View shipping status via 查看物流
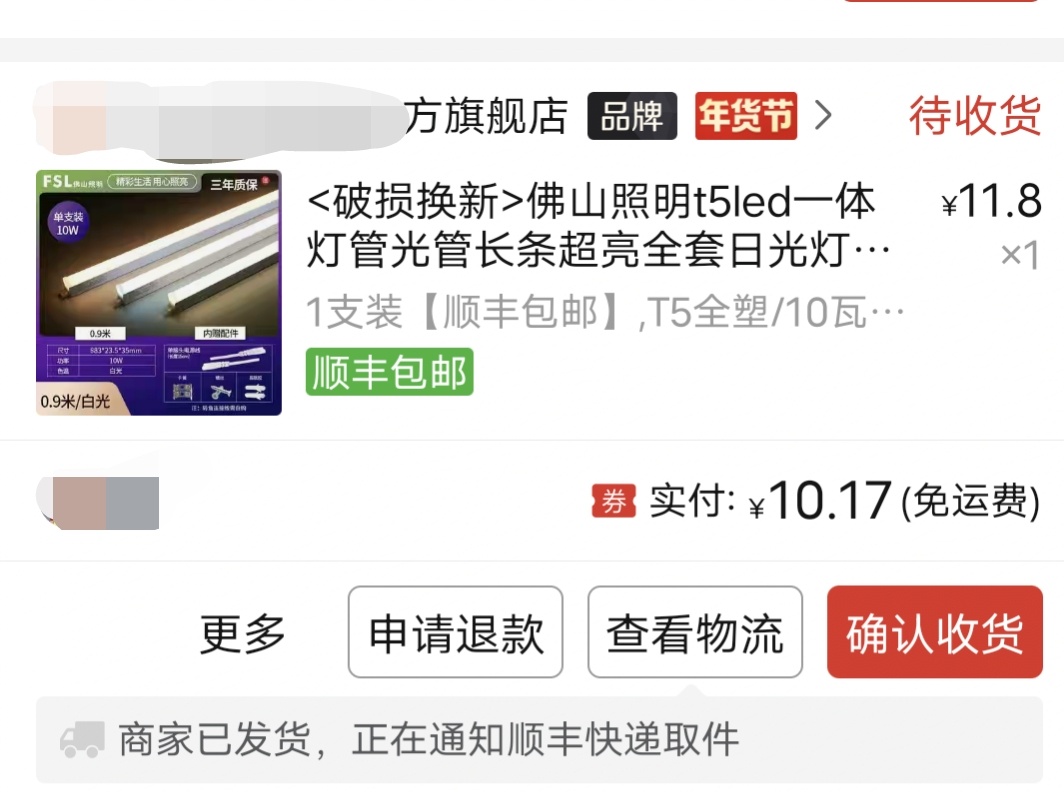This screenshot has height=792, width=1064. click(695, 633)
